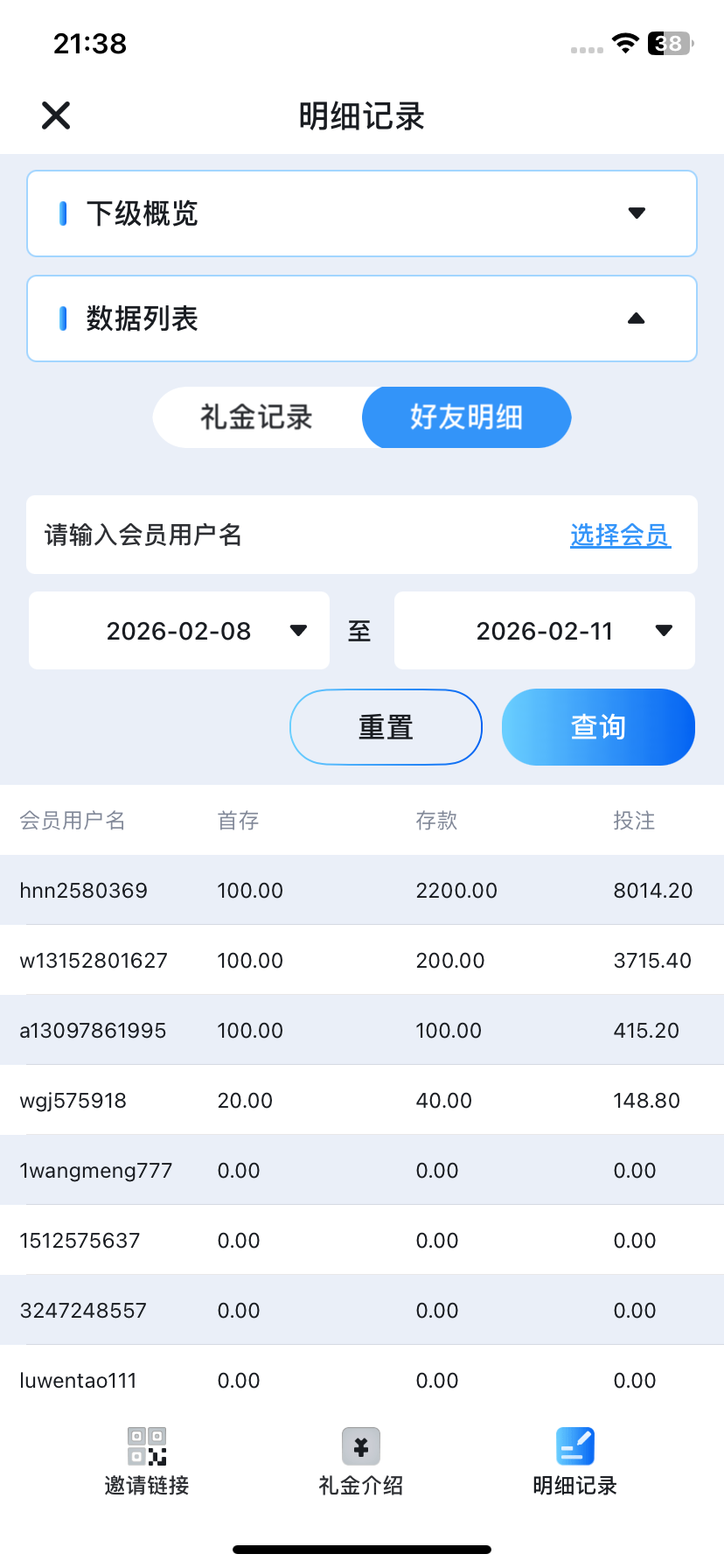The image size is (724, 1568).
Task: Go to the 邀请链接 tab
Action: [147, 1462]
